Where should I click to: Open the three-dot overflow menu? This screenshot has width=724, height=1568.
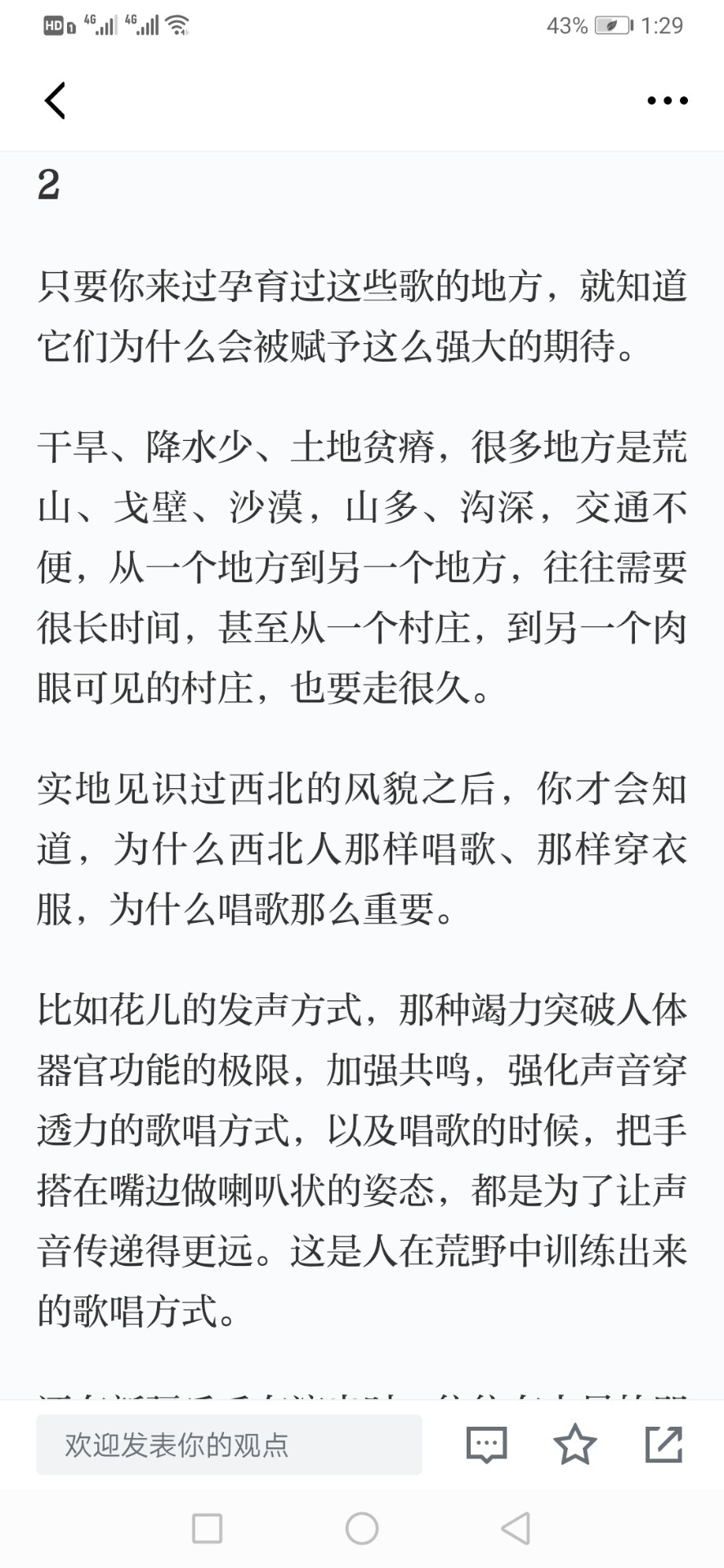click(x=667, y=100)
